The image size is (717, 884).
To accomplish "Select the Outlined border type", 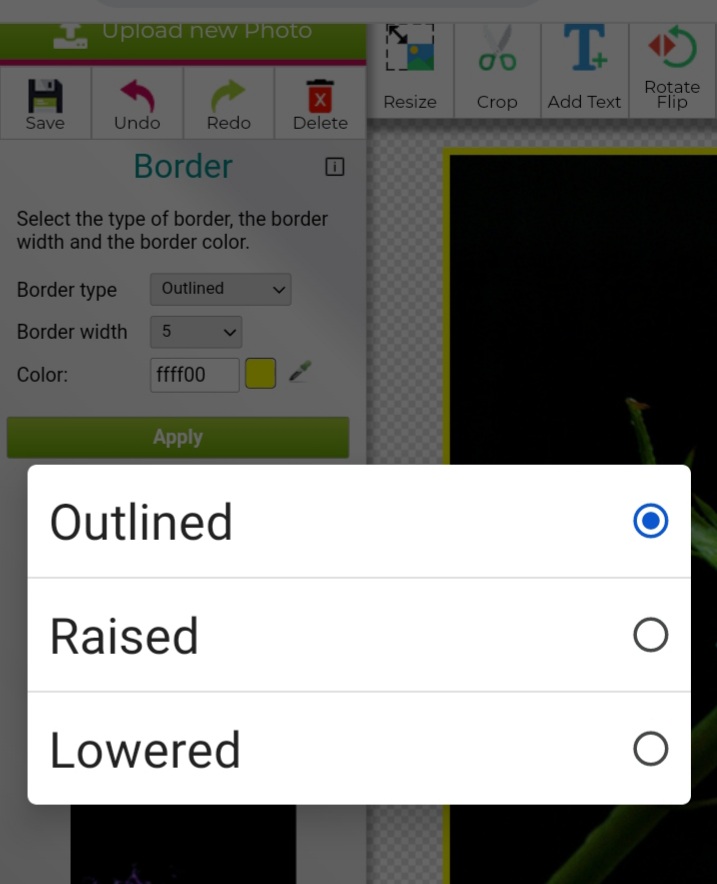I will (358, 521).
